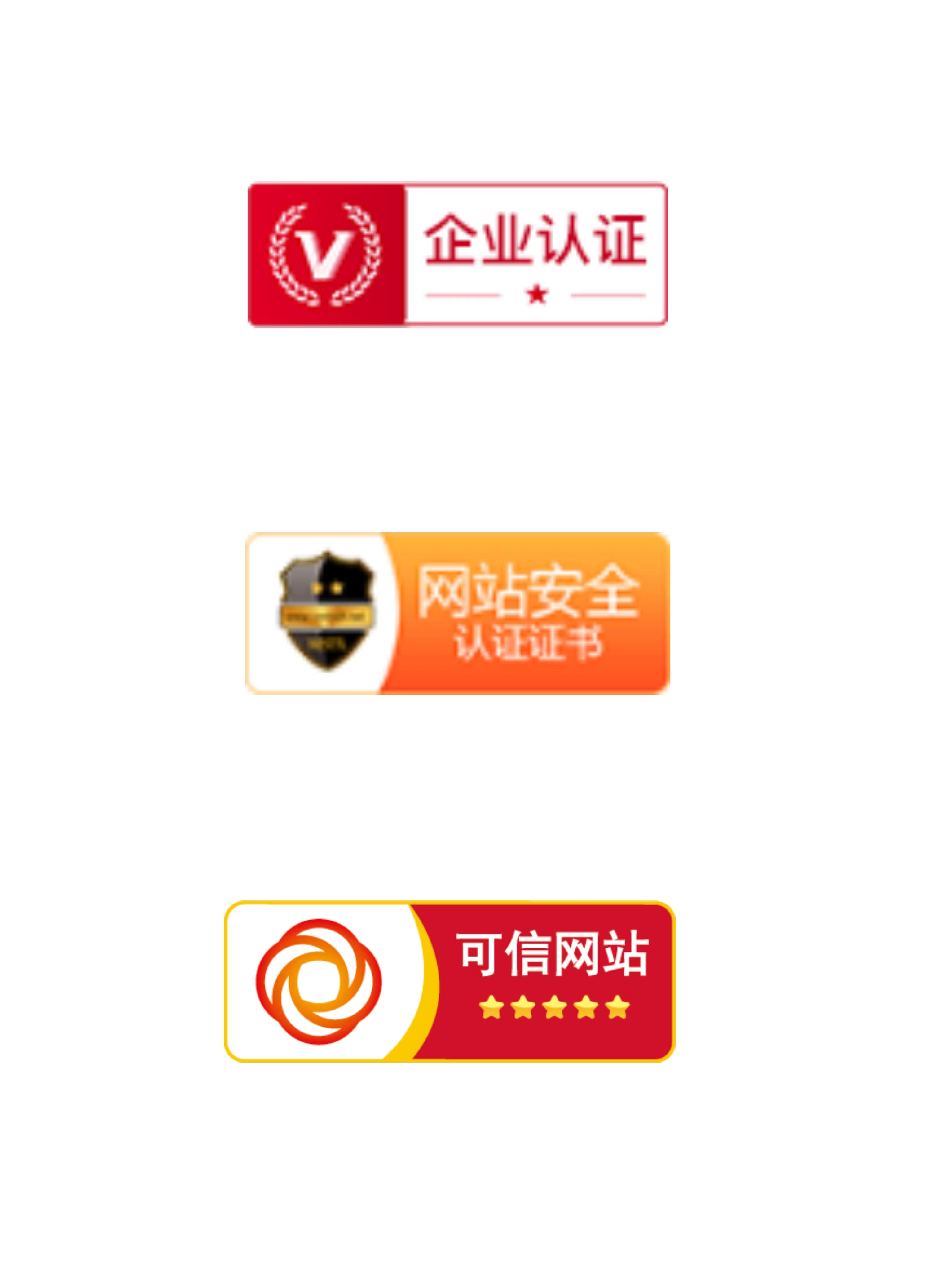Open the 企业认证 enterprise certification badge
Image resolution: width=952 pixels, height=1270 pixels.
click(x=457, y=254)
